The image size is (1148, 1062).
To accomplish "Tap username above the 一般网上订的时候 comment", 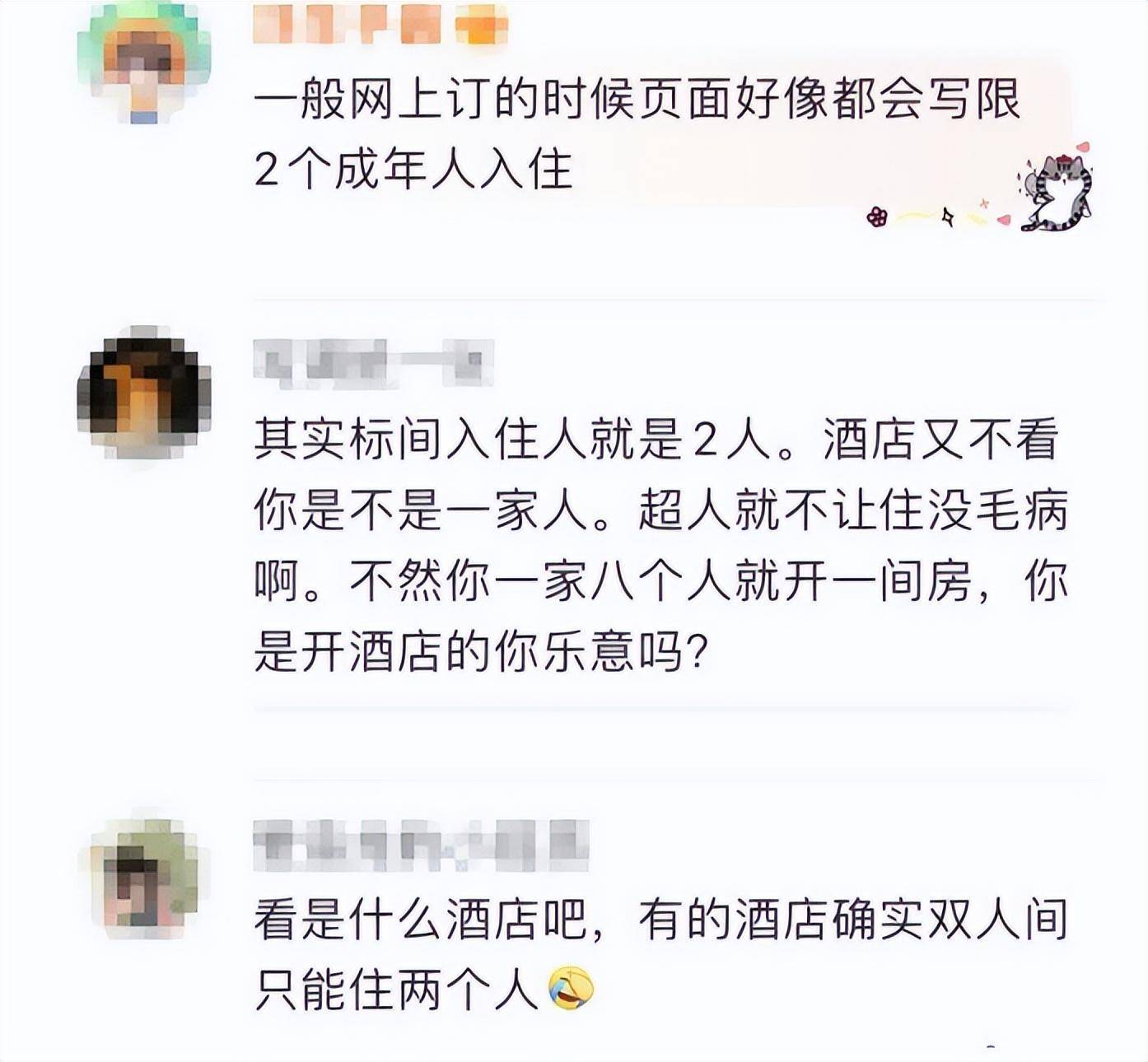I will (x=380, y=26).
